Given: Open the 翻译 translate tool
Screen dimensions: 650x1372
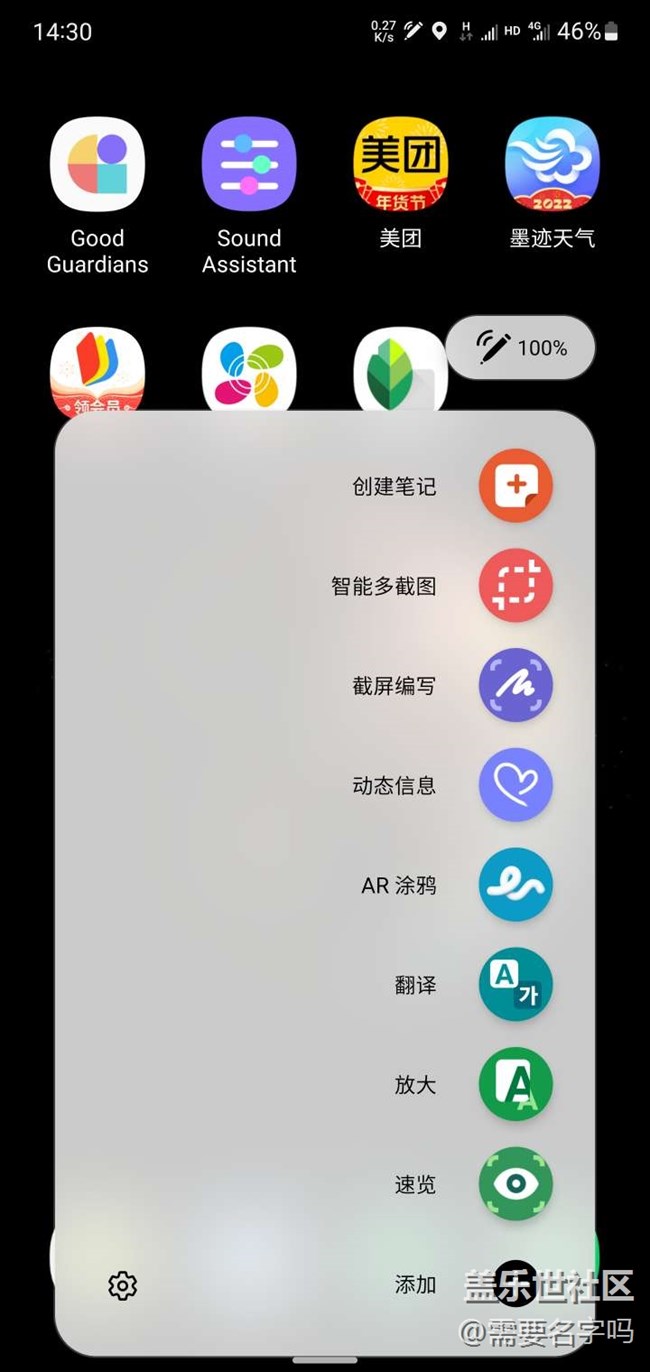Looking at the screenshot, I should [x=515, y=985].
